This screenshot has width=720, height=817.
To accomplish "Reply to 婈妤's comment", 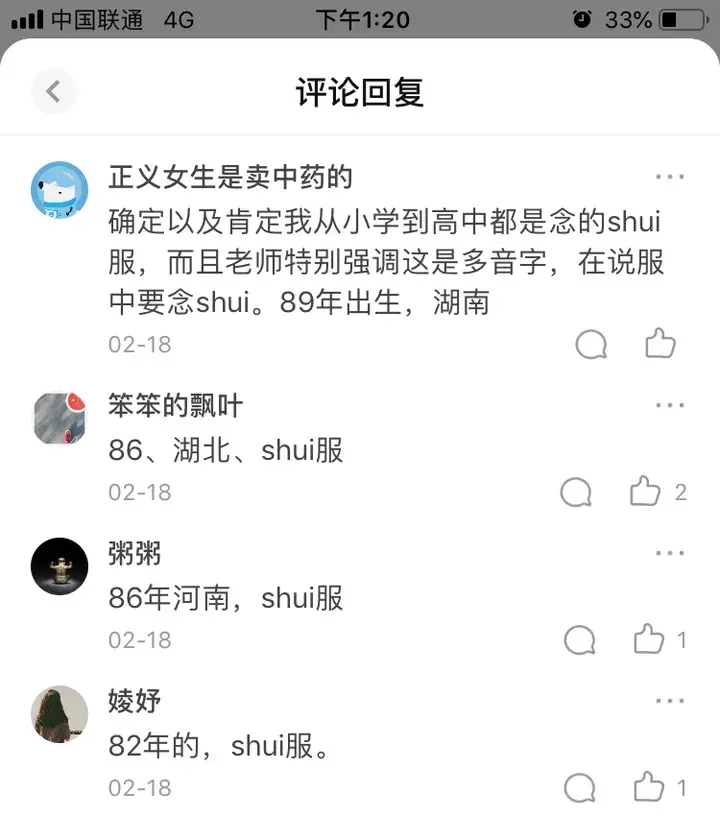I will (x=580, y=788).
